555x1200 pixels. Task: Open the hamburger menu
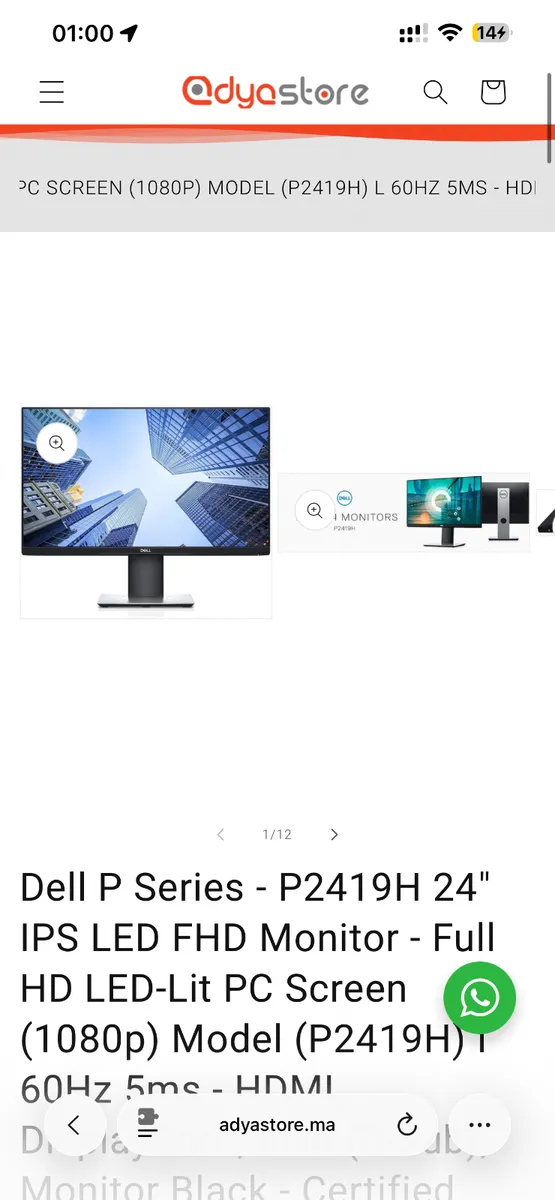[52, 92]
